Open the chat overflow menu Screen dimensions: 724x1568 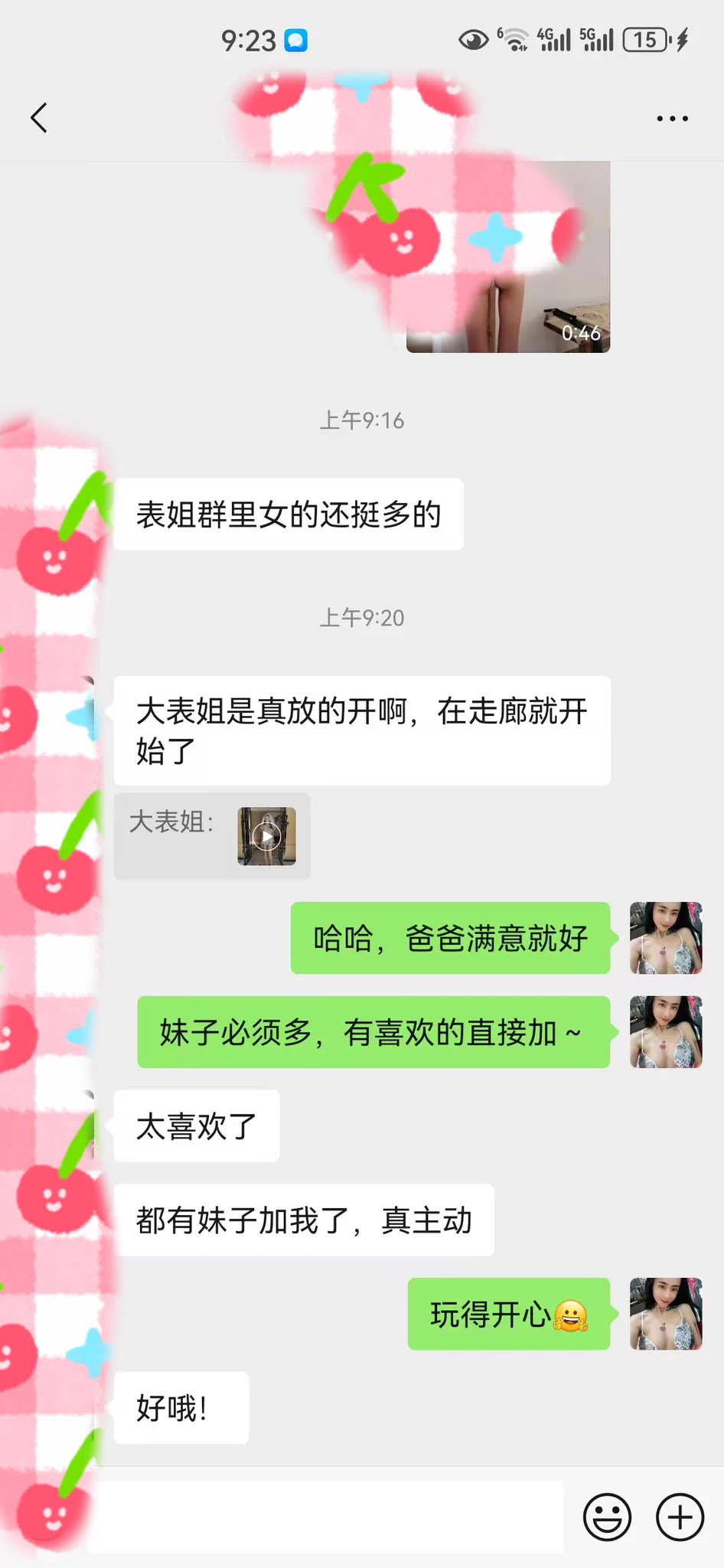pyautogui.click(x=672, y=119)
